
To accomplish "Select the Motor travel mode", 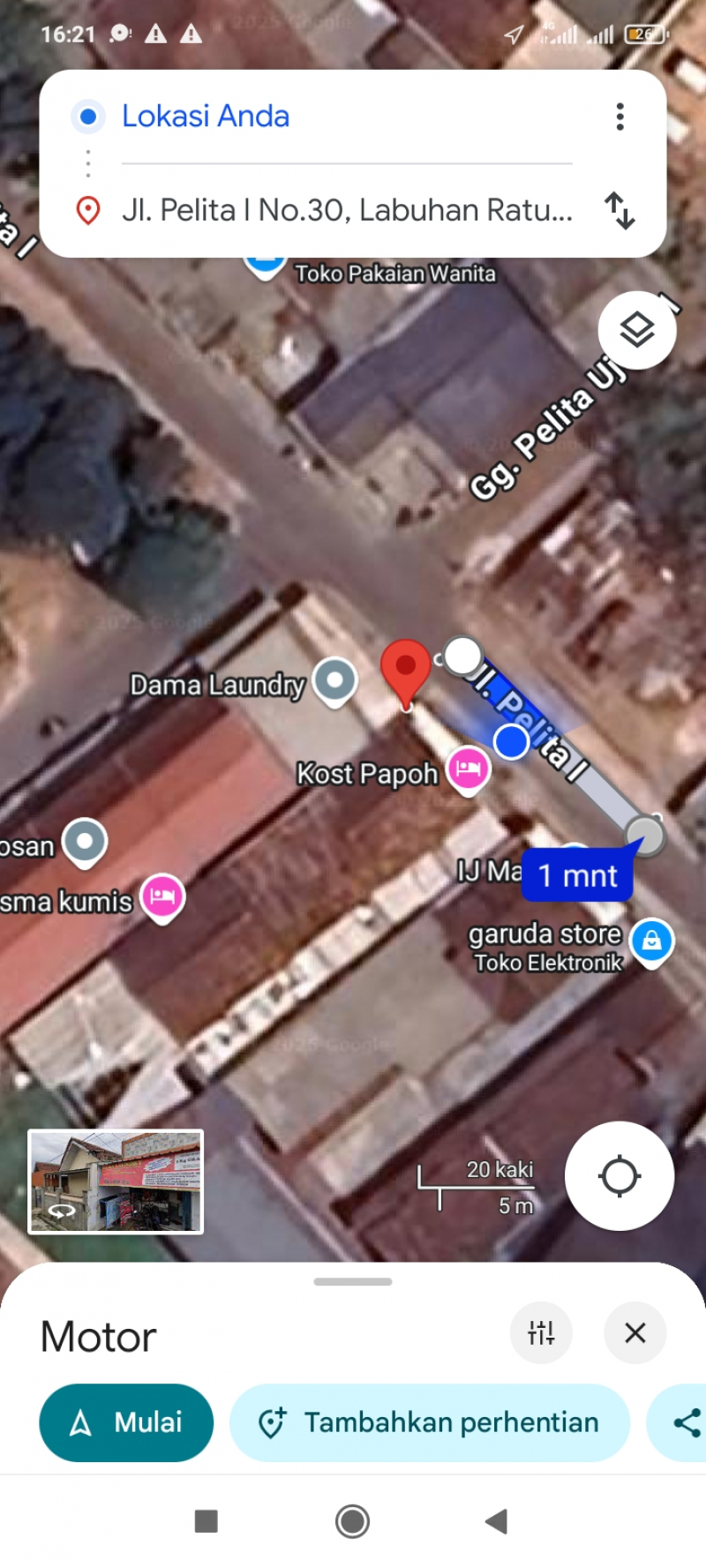I will (x=97, y=1336).
